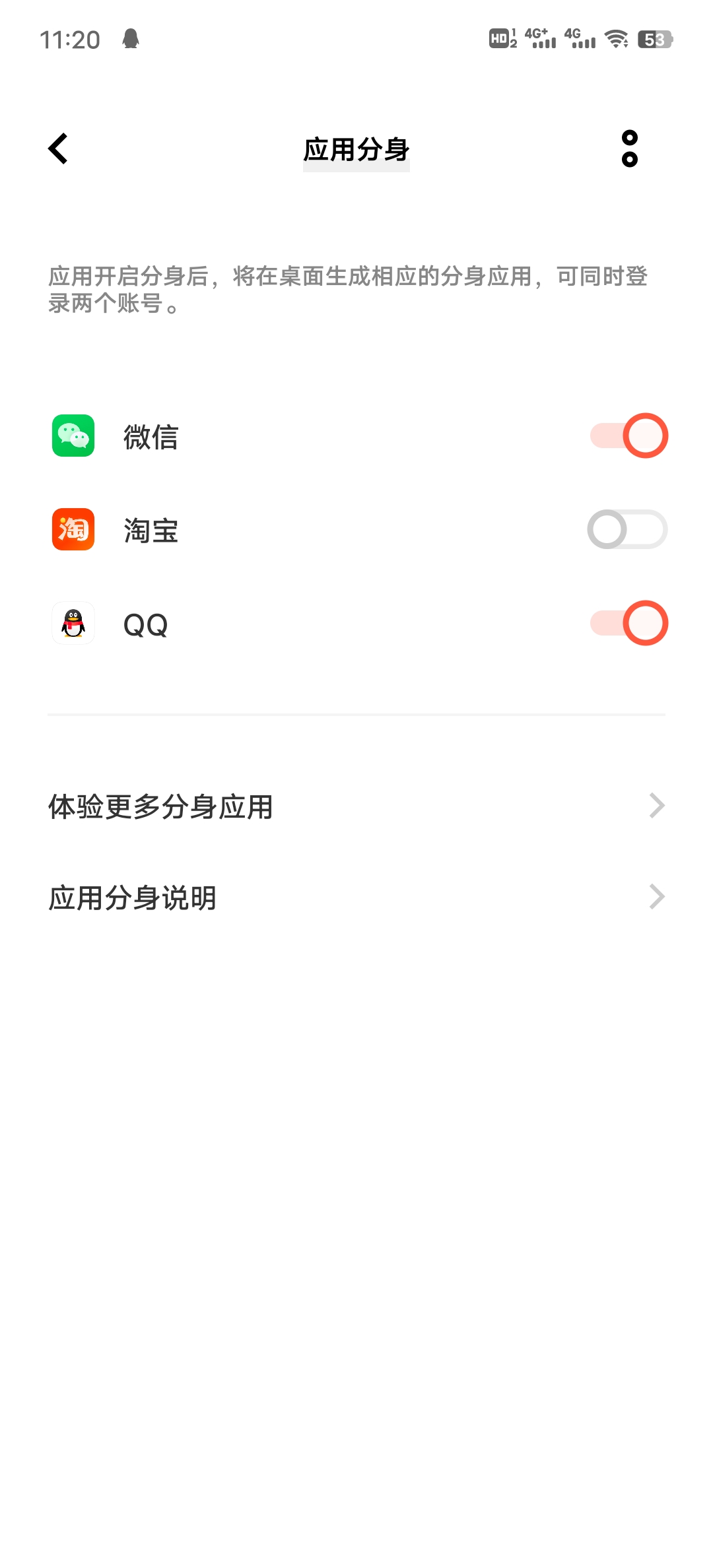
Task: Turn off the 微信 clone switch
Action: 628,436
